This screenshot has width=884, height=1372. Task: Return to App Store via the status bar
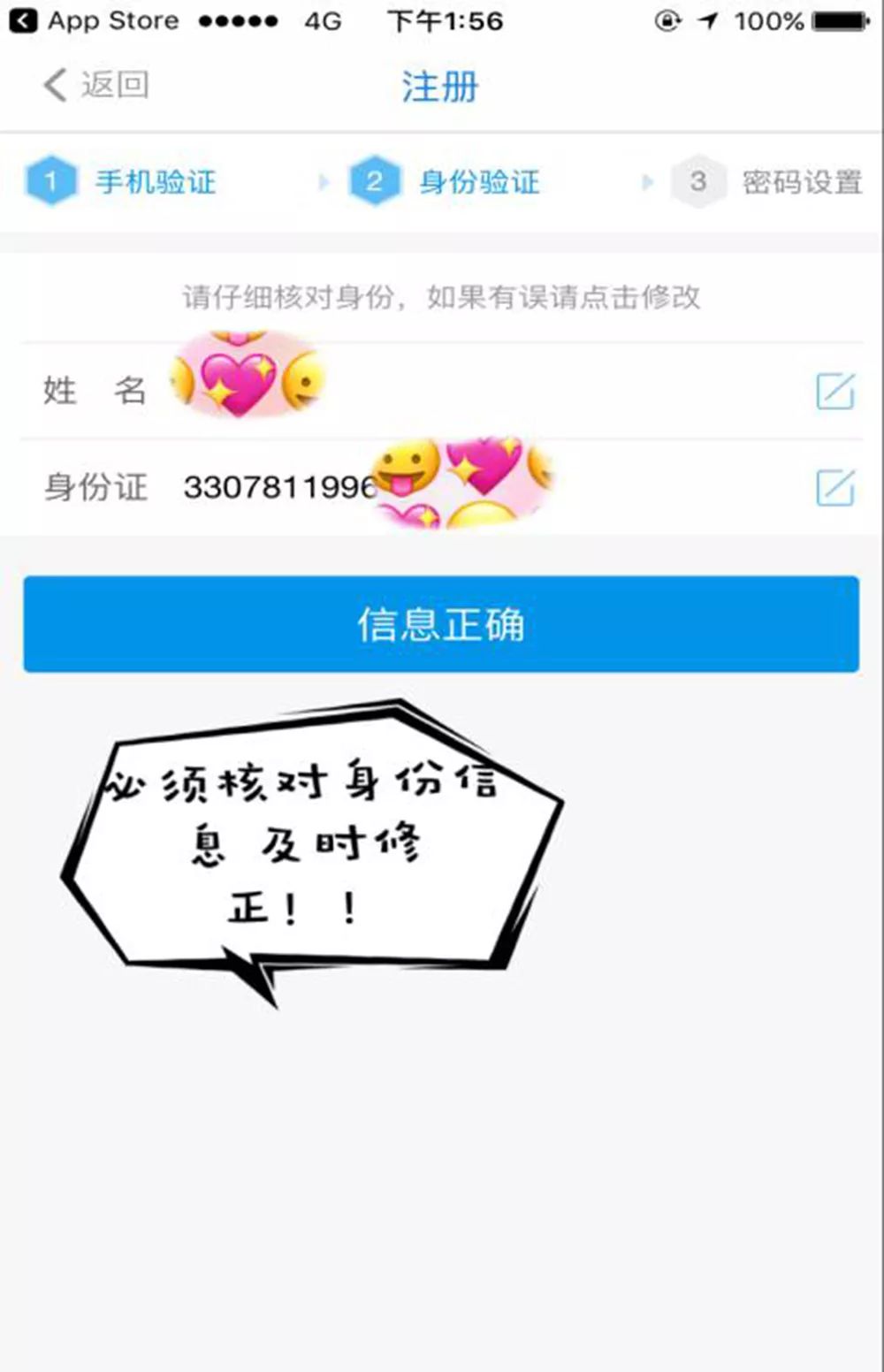coord(94,20)
